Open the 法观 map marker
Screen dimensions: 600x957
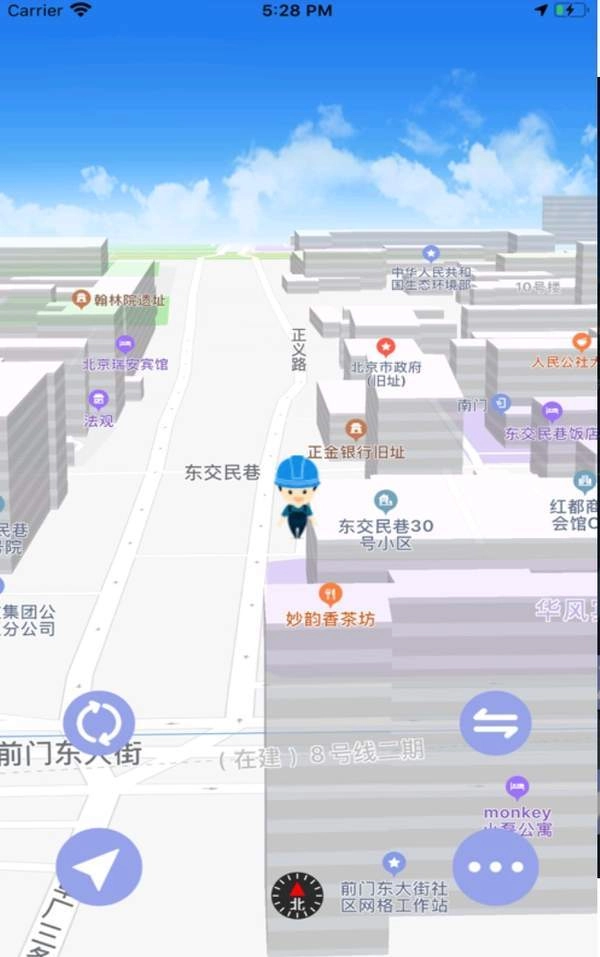[98, 400]
